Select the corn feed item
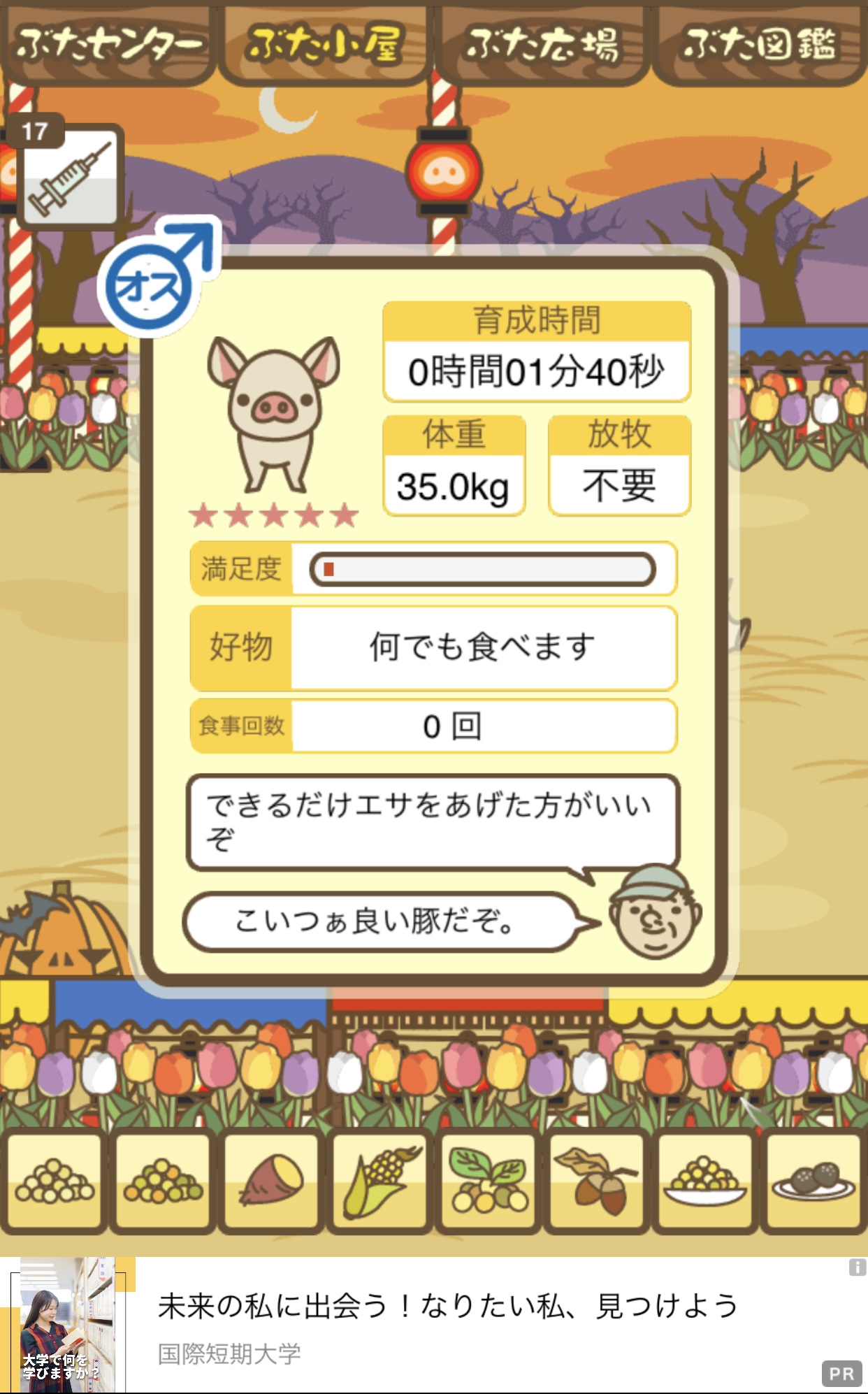 pyautogui.click(x=380, y=1182)
